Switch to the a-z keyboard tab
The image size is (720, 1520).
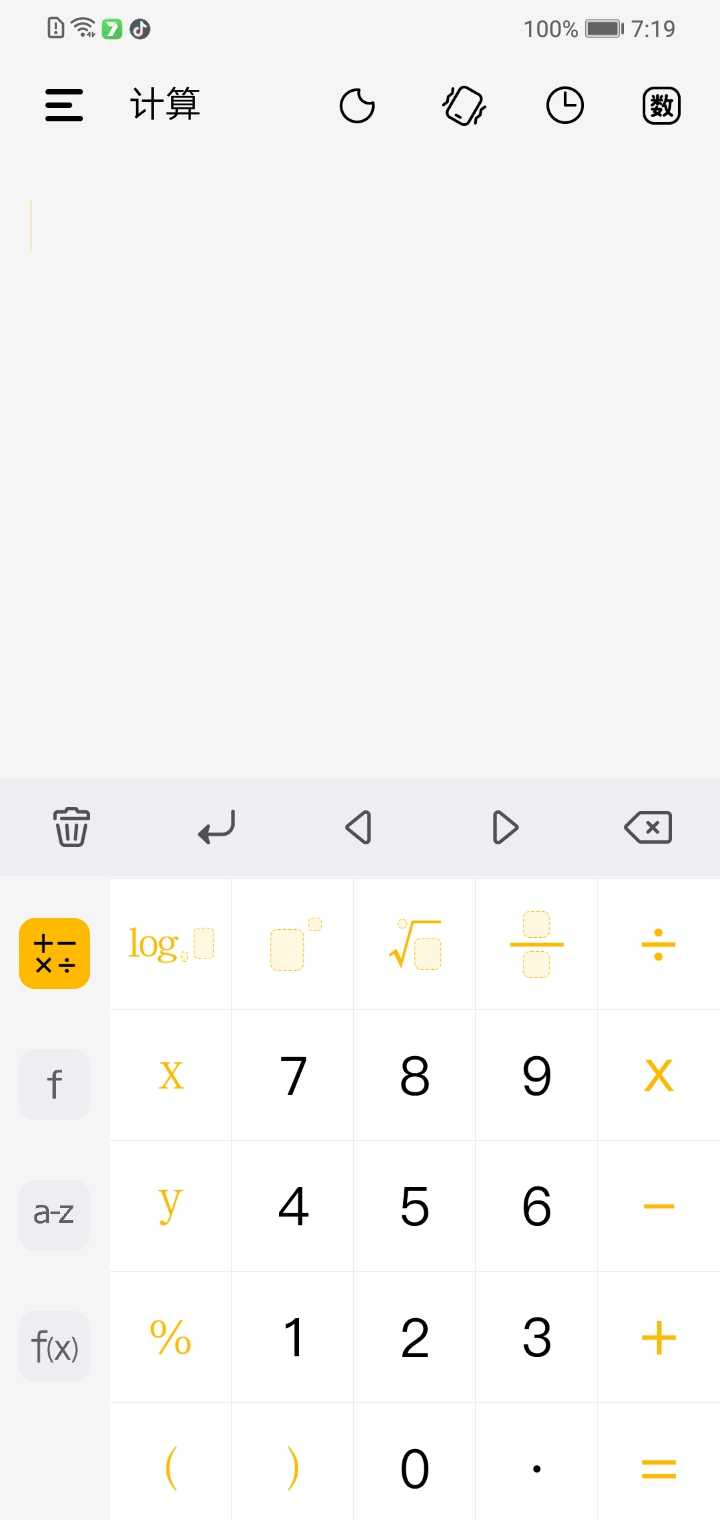click(x=55, y=1214)
